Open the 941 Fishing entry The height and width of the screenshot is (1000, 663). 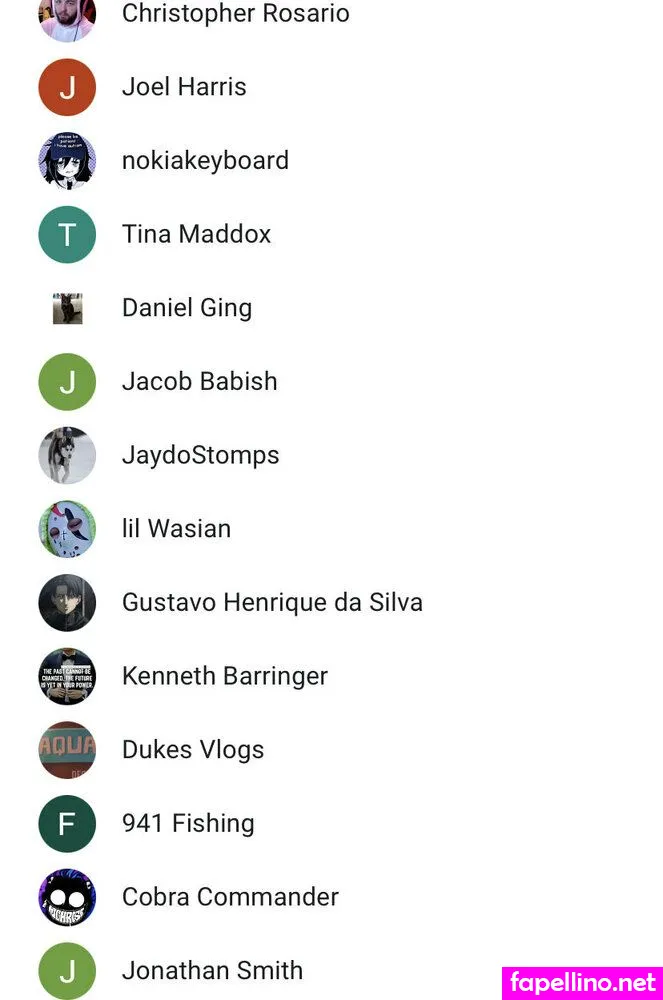[188, 823]
